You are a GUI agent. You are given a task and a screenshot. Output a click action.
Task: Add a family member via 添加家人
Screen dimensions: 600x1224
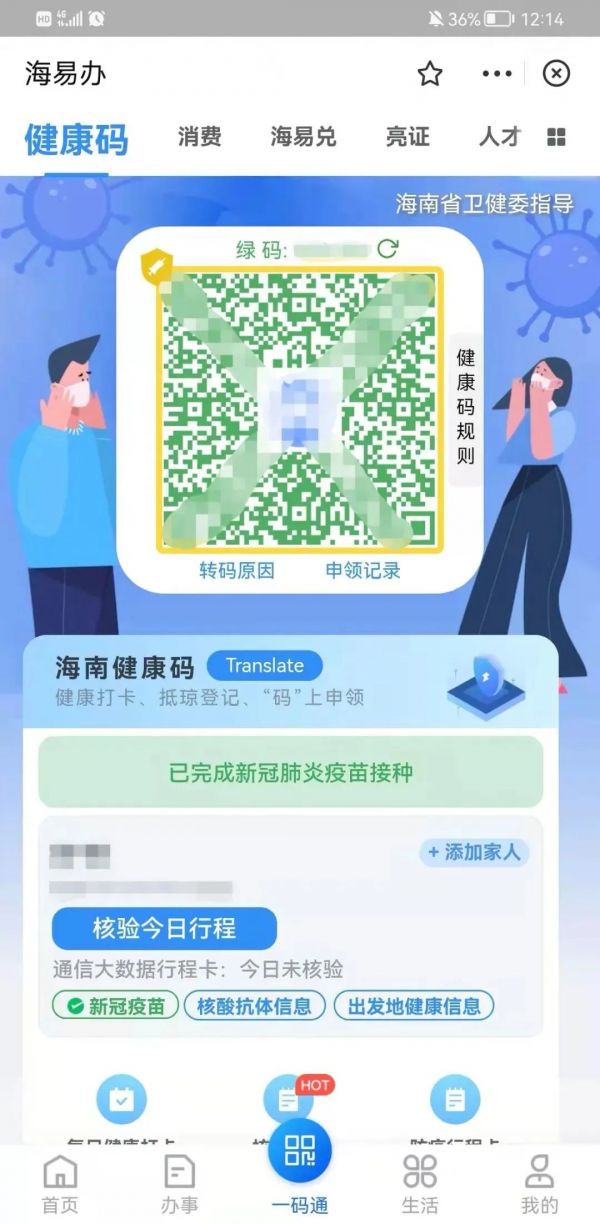474,852
